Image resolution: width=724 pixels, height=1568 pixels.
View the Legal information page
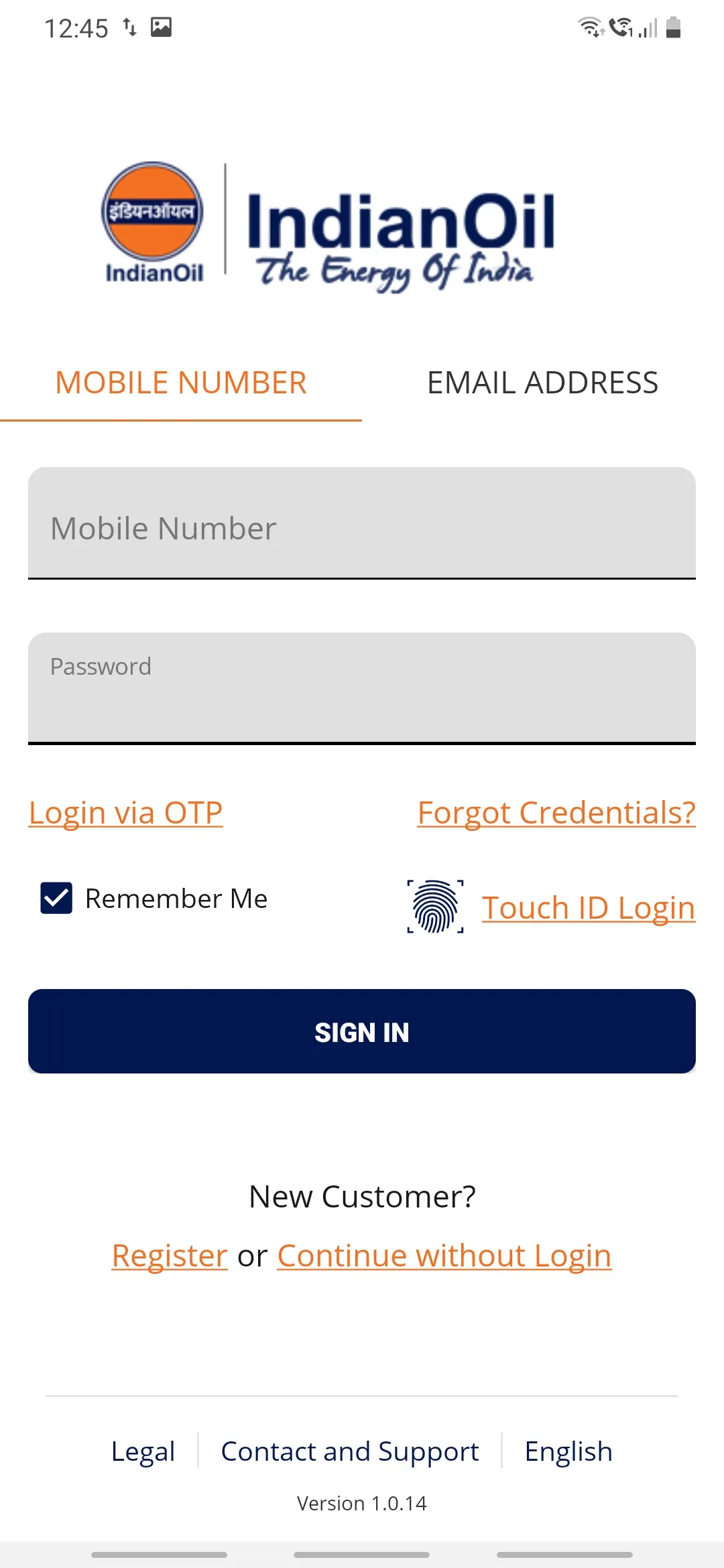click(x=143, y=1451)
